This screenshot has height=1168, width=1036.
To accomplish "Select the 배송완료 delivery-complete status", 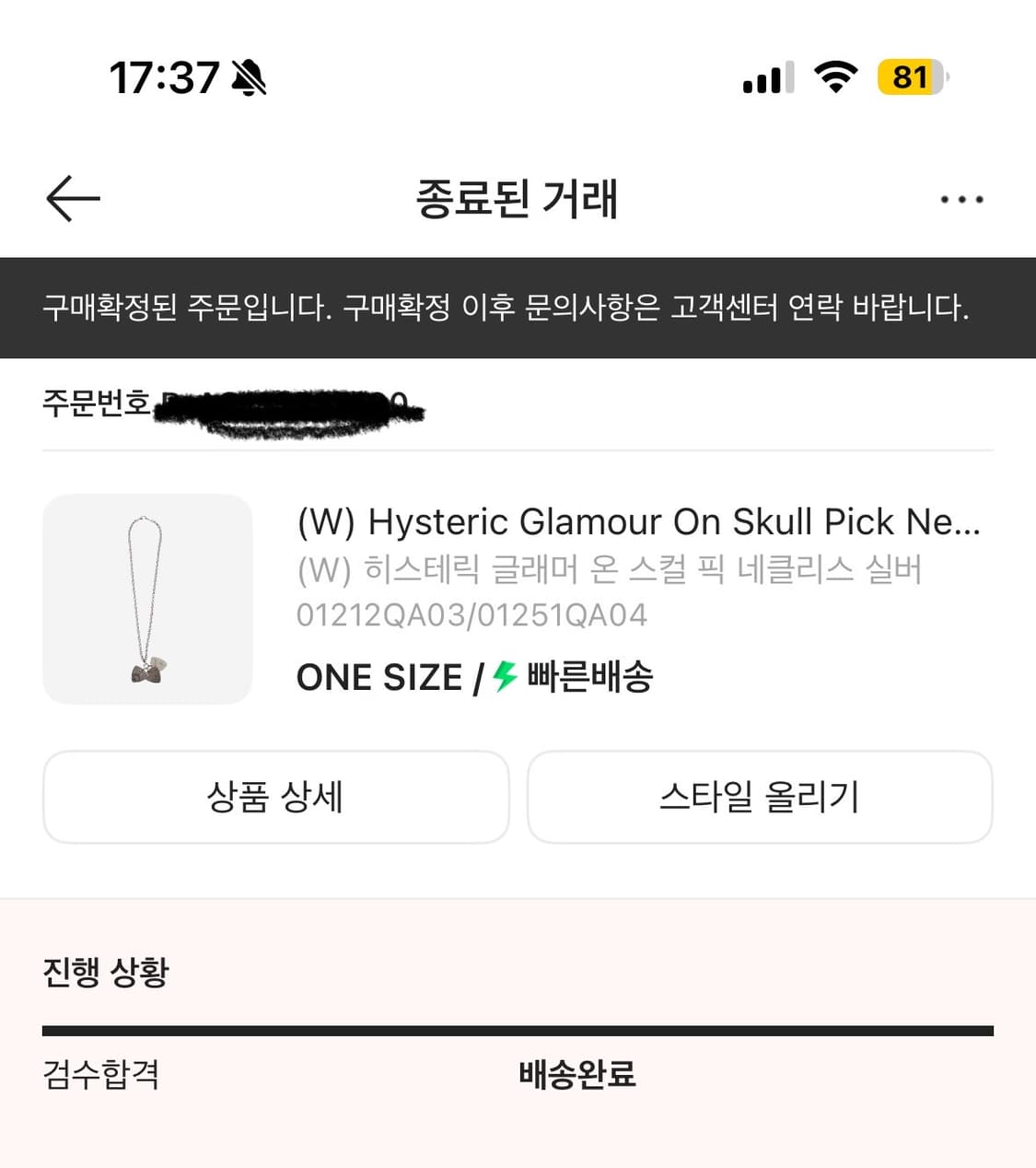I will (576, 1075).
